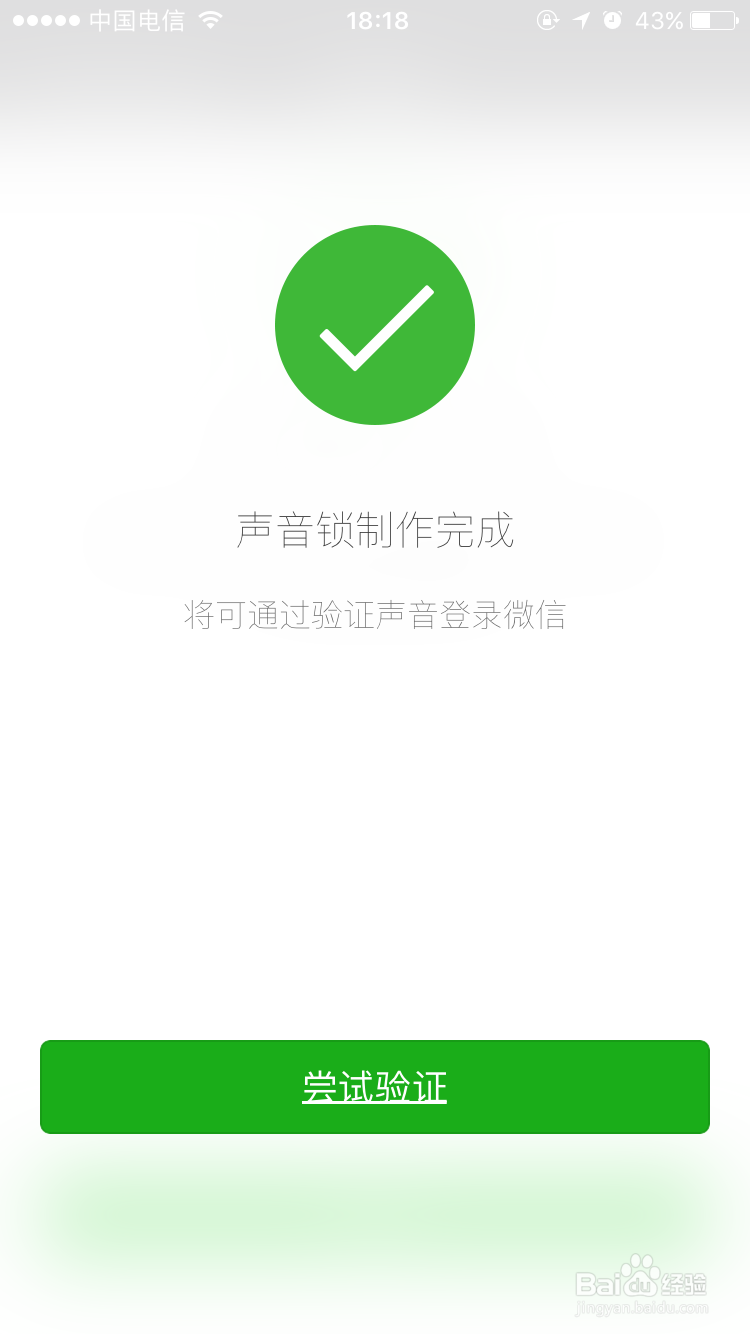The width and height of the screenshot is (750, 1334).
Task: Tap the underline beneath 尝试验证 text
Action: point(374,1102)
